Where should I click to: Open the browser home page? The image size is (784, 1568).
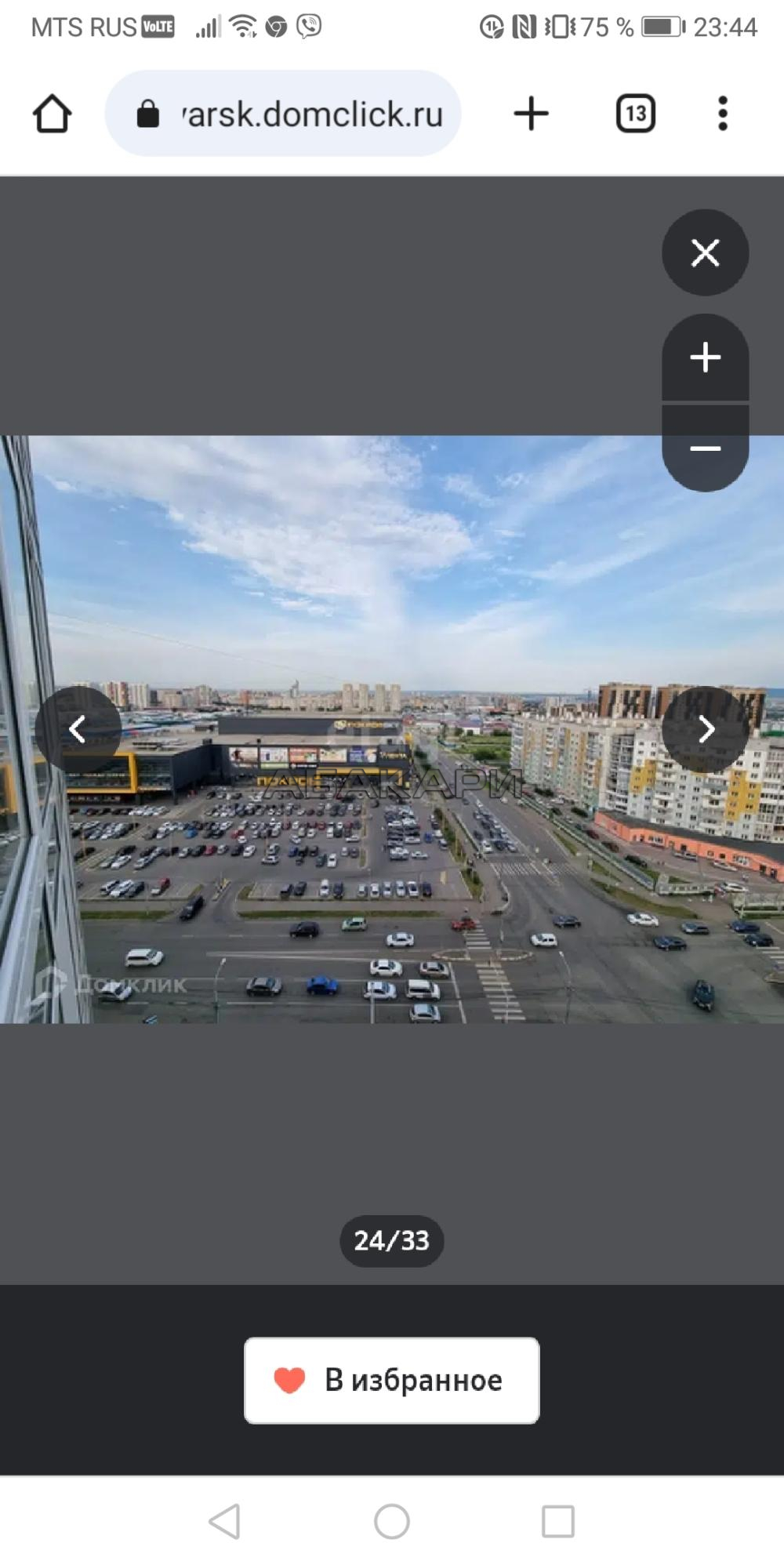[x=53, y=114]
